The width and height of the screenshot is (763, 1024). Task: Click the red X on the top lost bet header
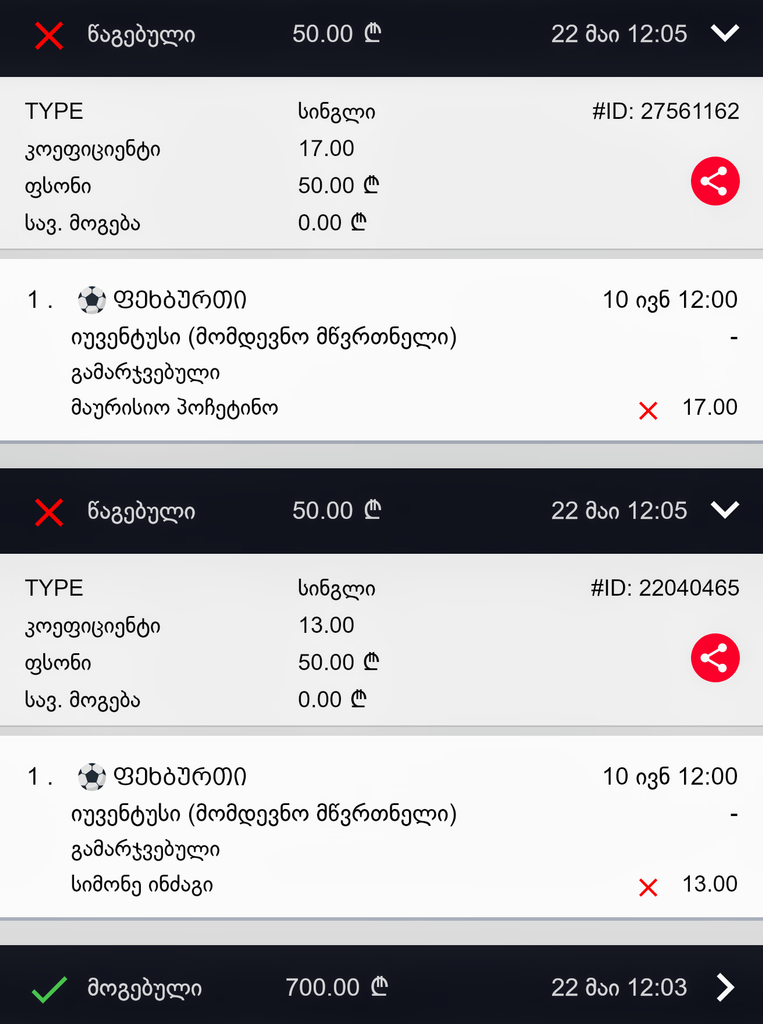(x=47, y=33)
